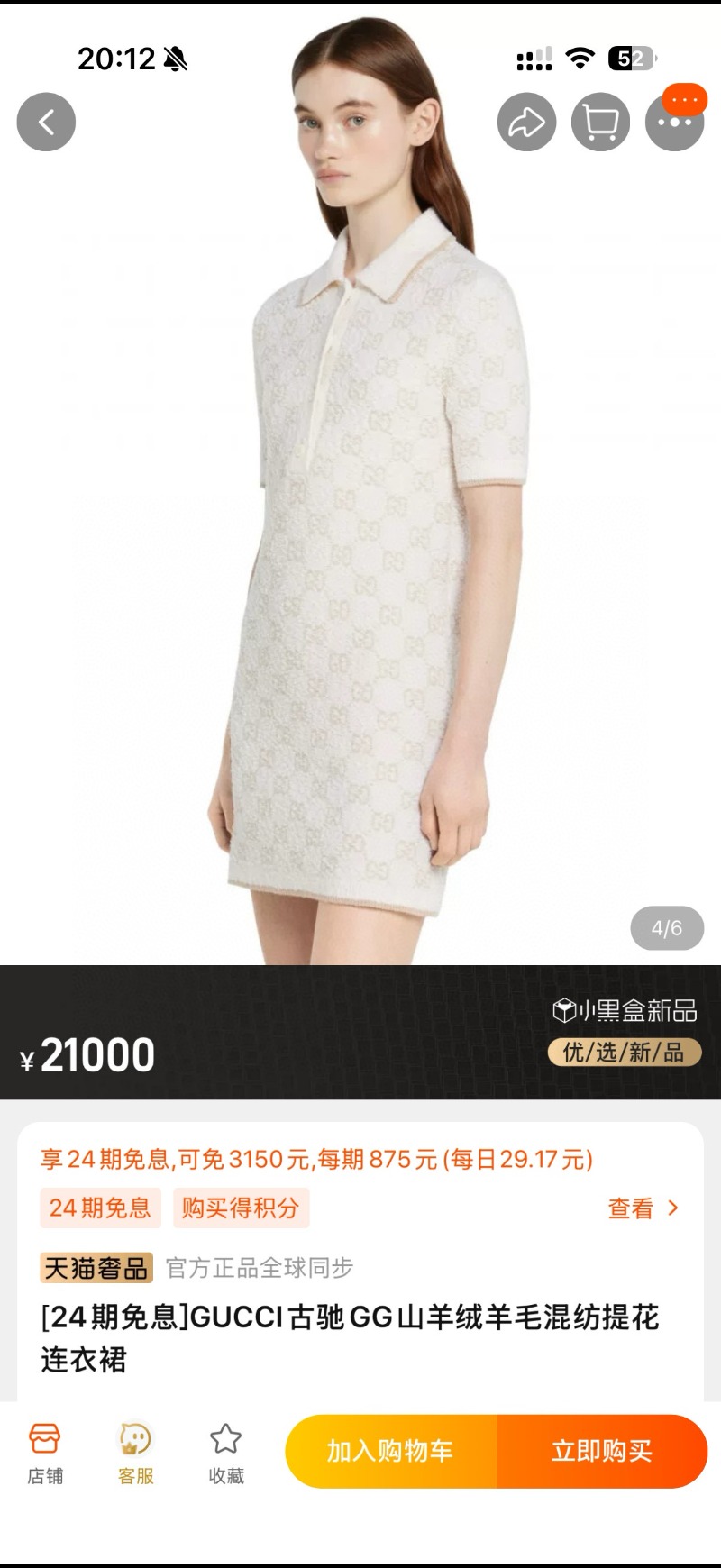The width and height of the screenshot is (721, 1568).
Task: Tap 查看 to view installment details
Action: [x=643, y=1208]
